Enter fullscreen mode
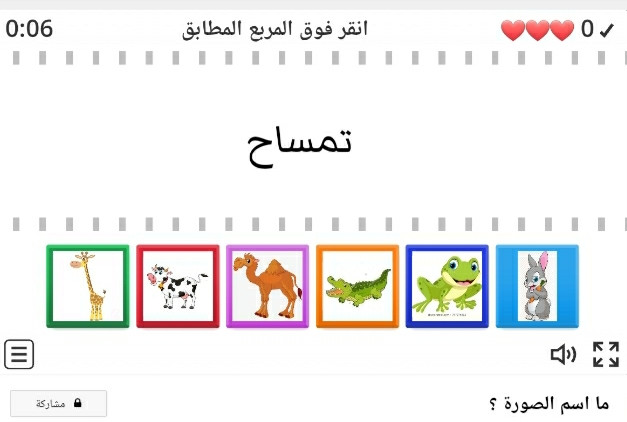The image size is (627, 422). [x=606, y=354]
